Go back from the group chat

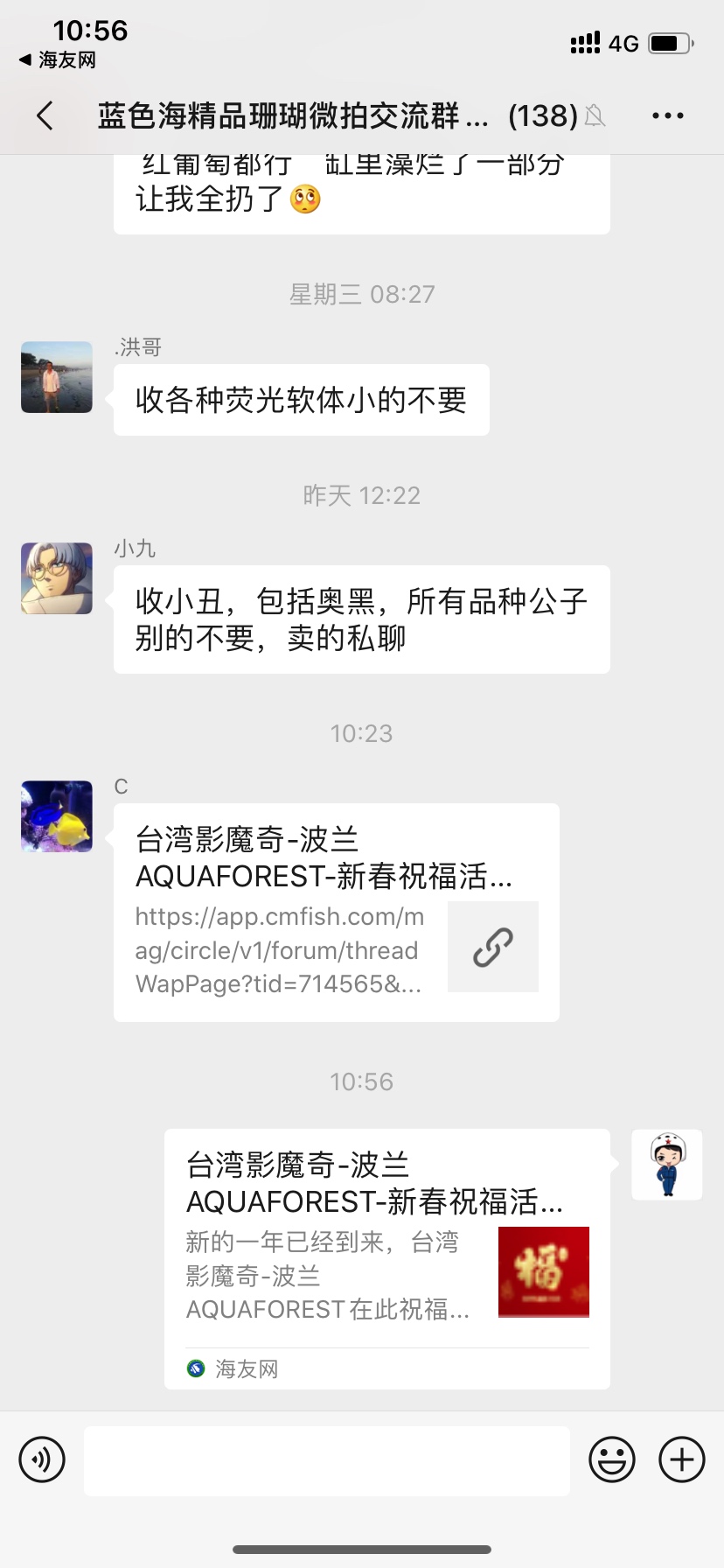pyautogui.click(x=45, y=115)
